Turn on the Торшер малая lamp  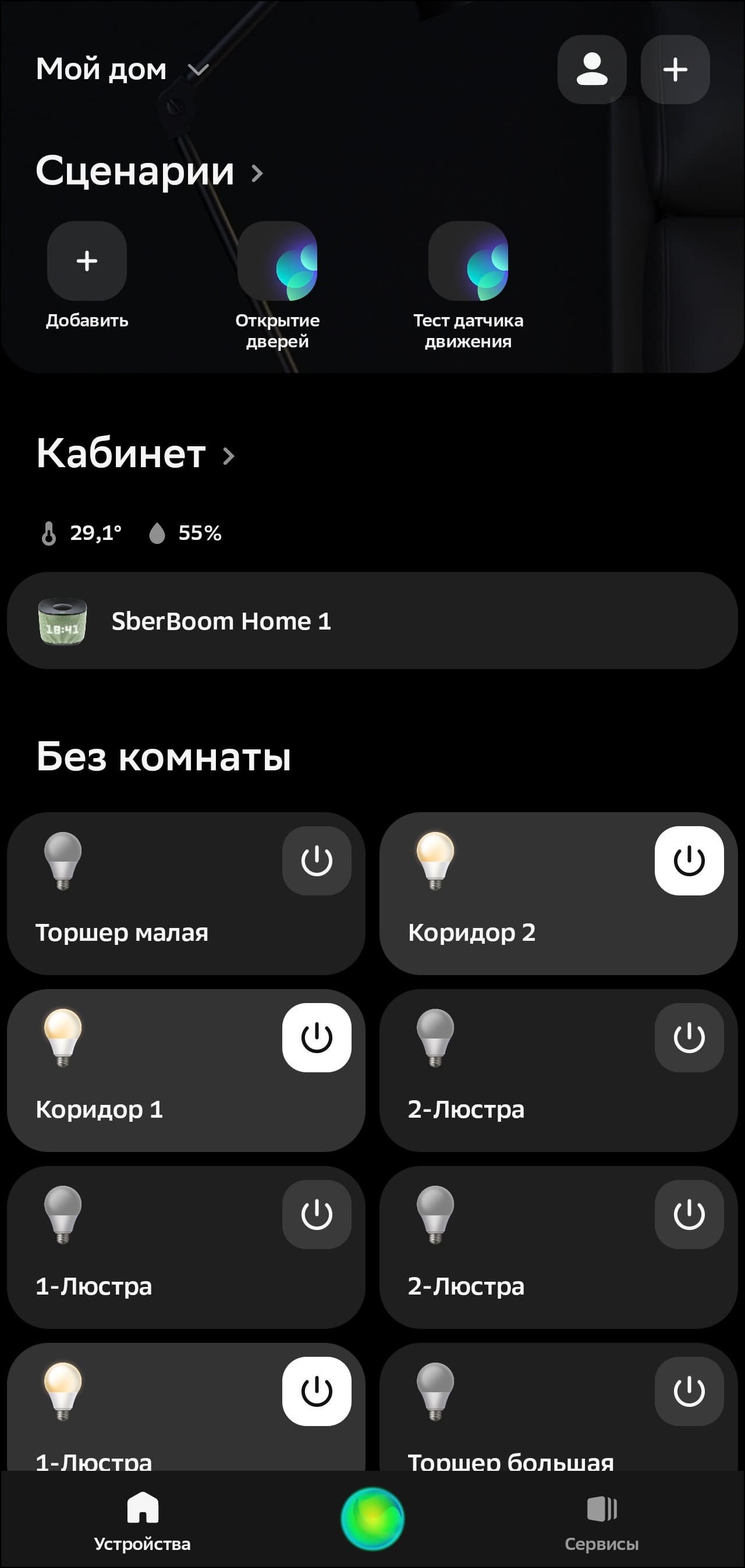tap(317, 861)
